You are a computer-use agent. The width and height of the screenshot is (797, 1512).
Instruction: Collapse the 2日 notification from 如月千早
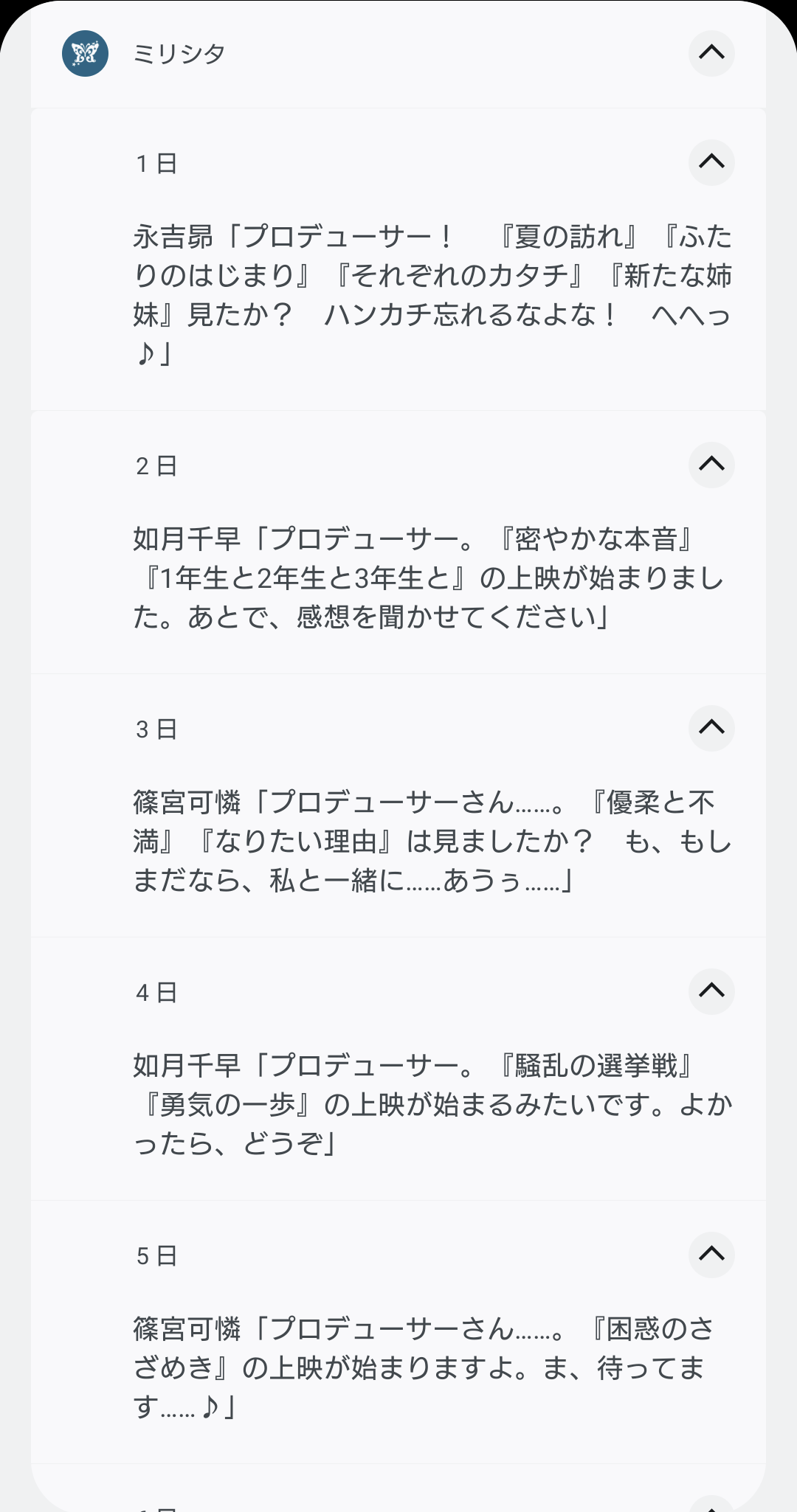point(711,465)
